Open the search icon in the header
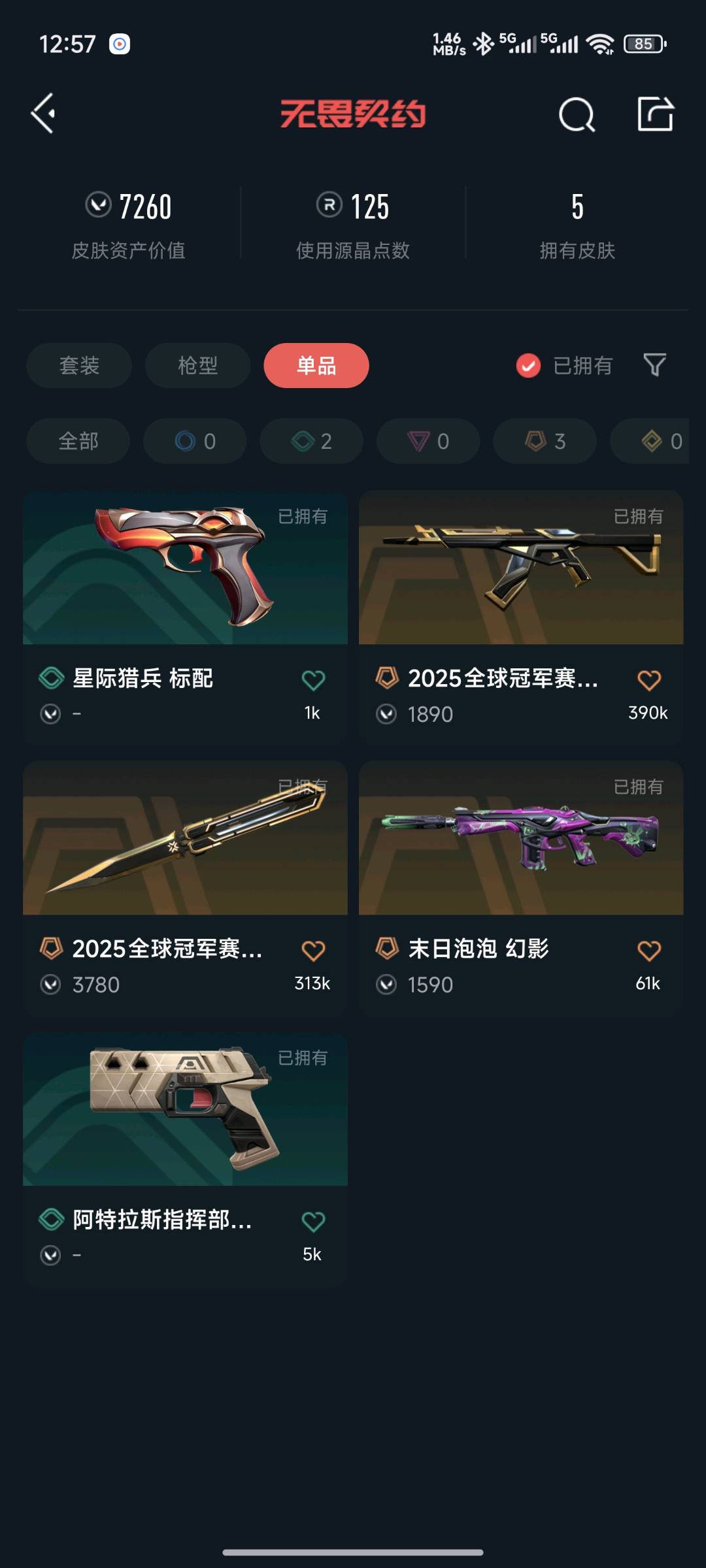The image size is (706, 1568). click(577, 115)
